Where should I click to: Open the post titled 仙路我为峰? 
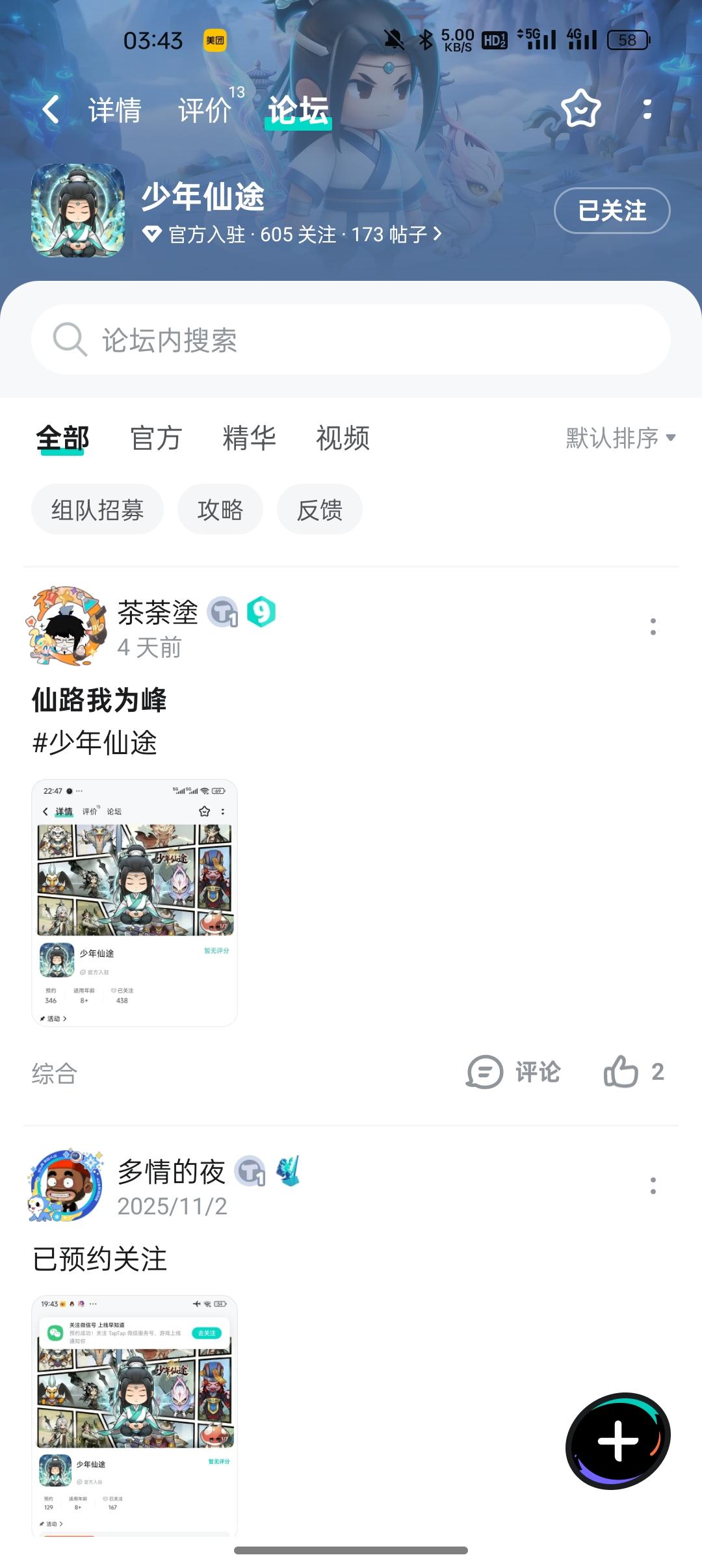click(x=101, y=701)
